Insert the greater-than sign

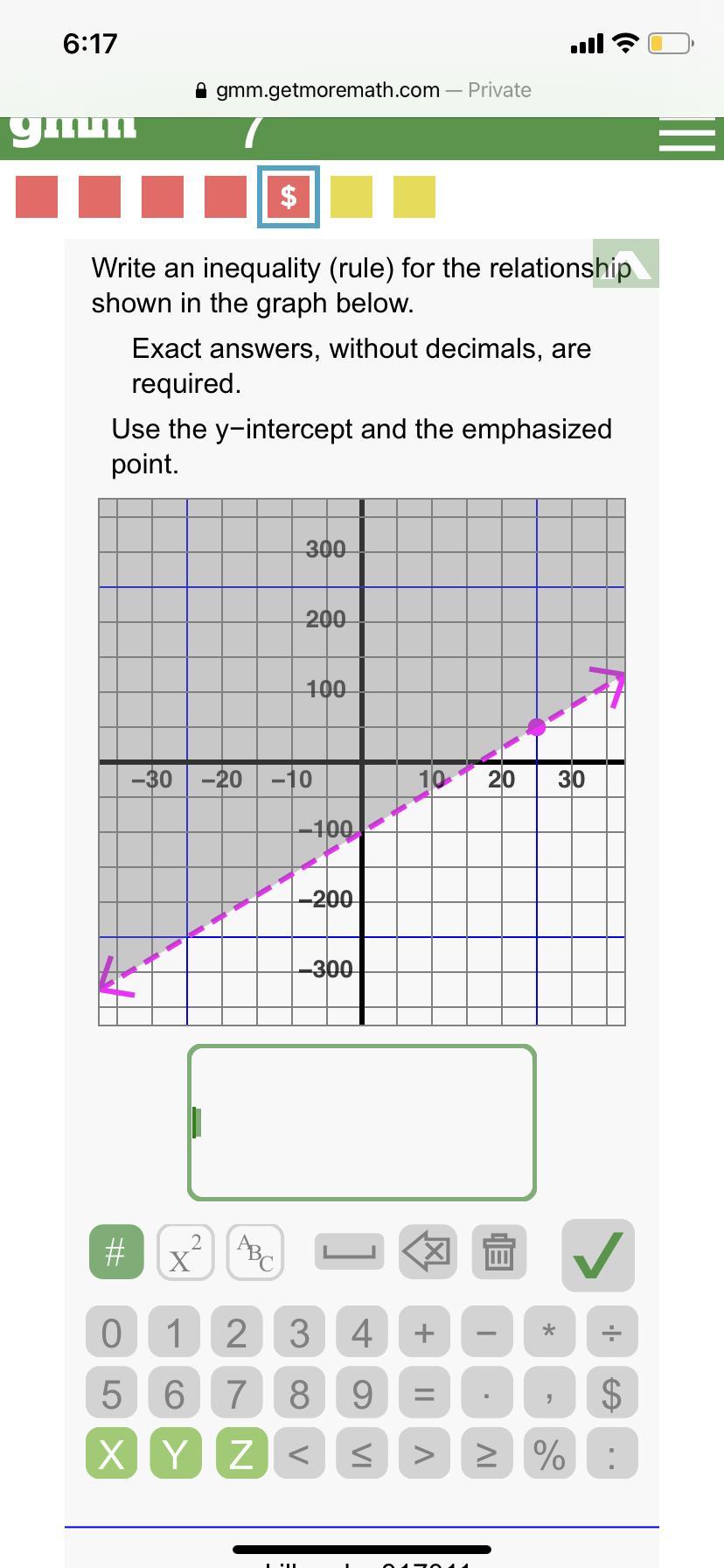coord(424,1454)
